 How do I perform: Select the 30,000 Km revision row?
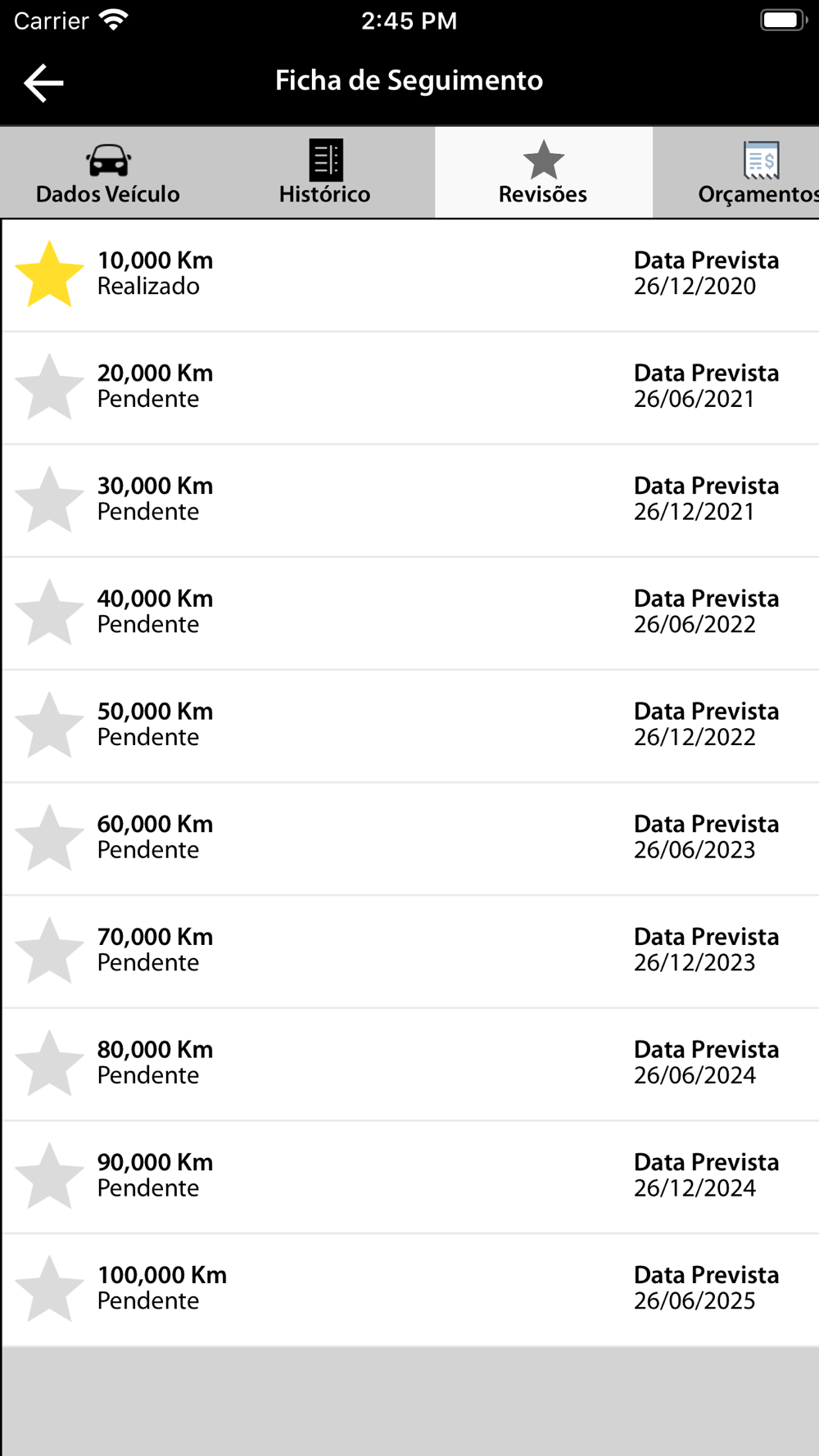[410, 501]
